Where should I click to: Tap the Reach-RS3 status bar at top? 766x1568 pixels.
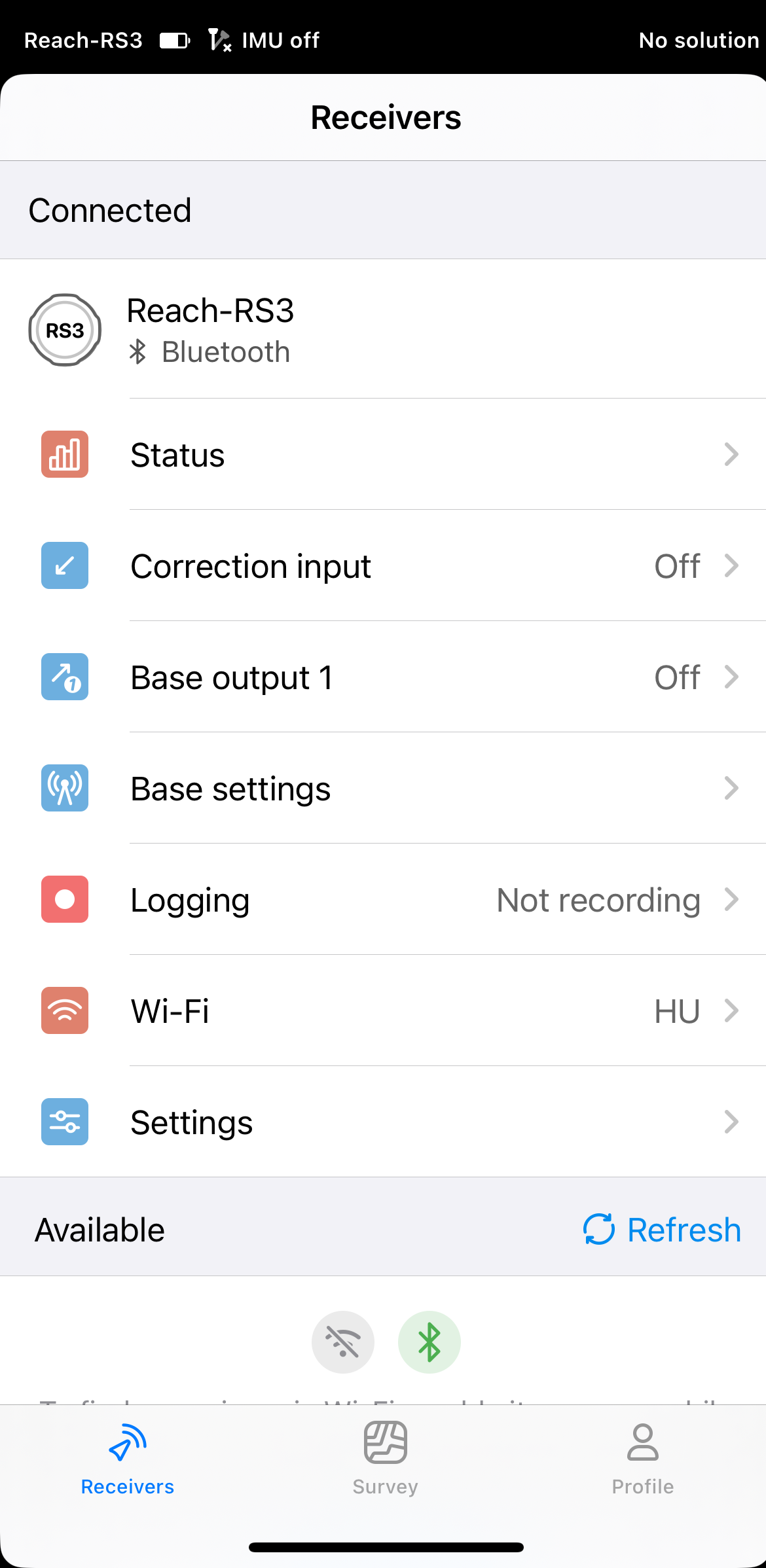coord(383,40)
